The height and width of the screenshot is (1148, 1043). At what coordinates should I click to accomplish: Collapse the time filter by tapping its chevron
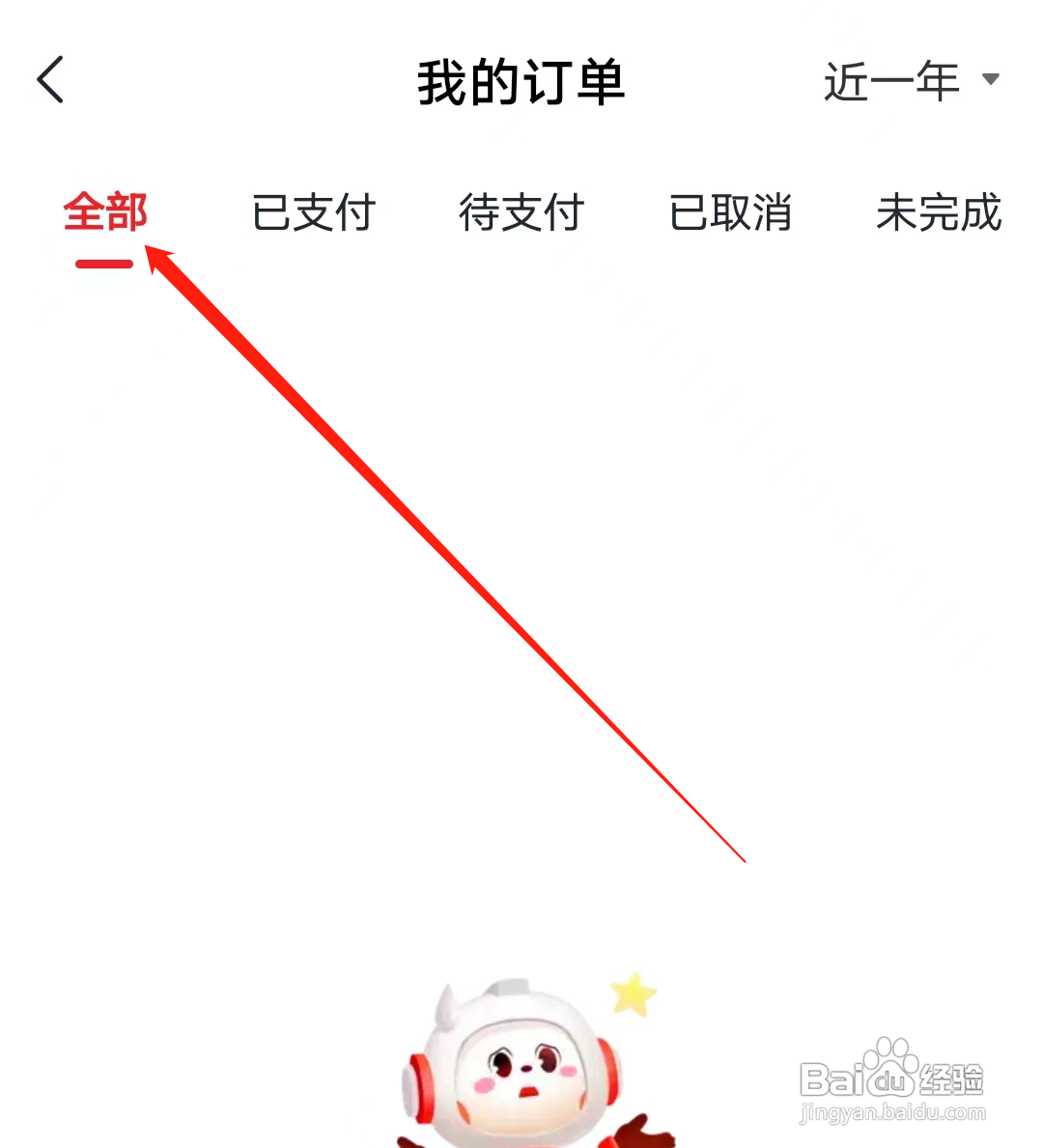point(991,82)
